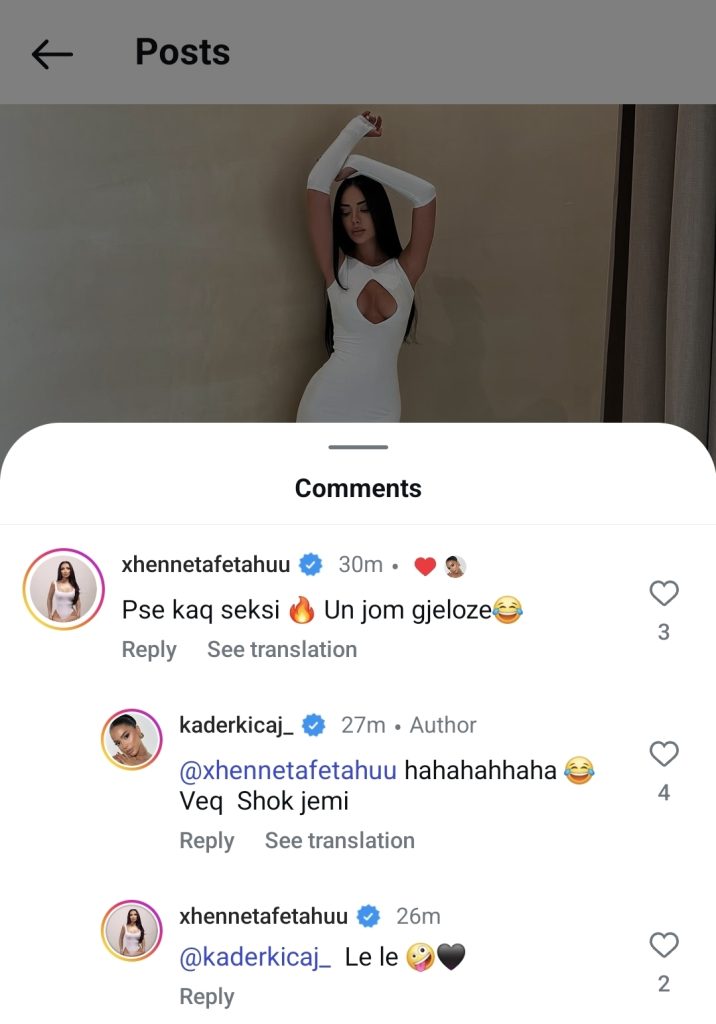This screenshot has height=1024, width=716.
Task: Like xhennetafetahuu's comment "Pse kaq seksi"
Action: click(664, 594)
